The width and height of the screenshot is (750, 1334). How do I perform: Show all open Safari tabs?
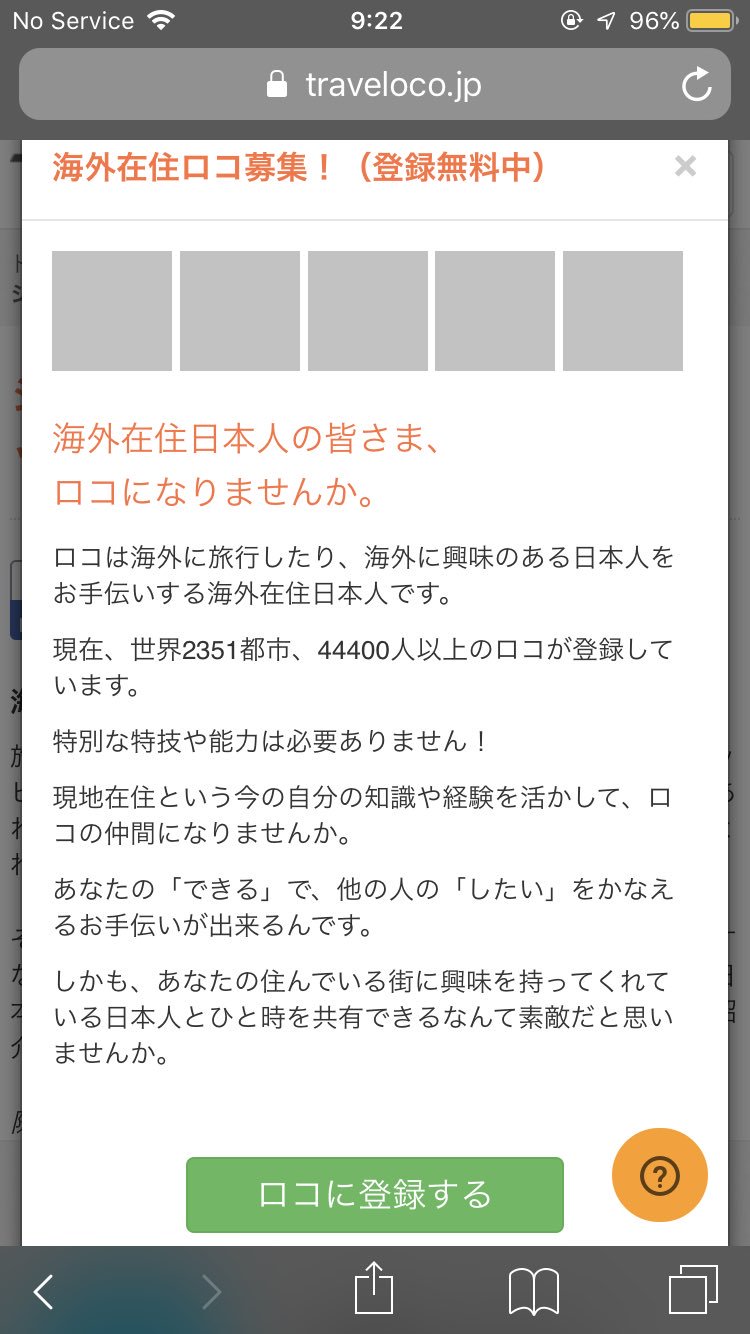(x=692, y=1290)
